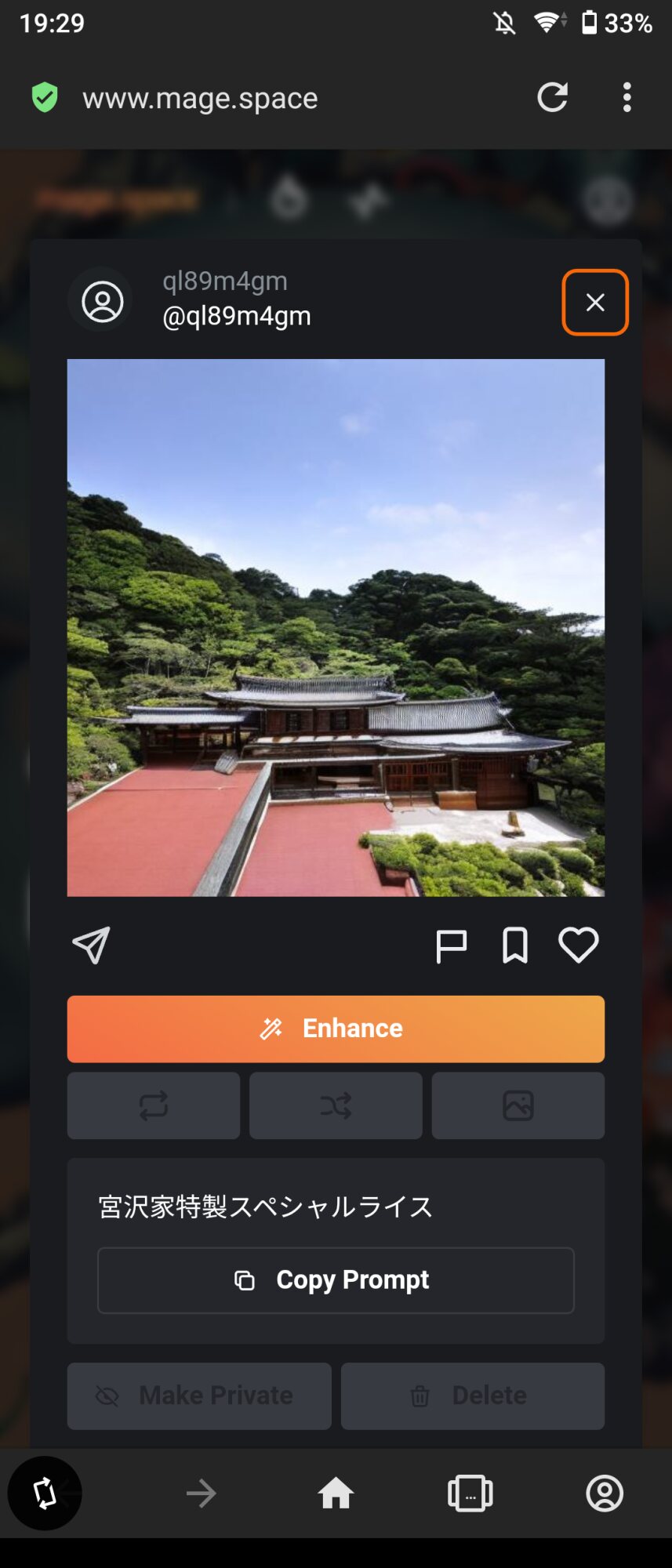The height and width of the screenshot is (1568, 672).
Task: Reload the page in the browser
Action: tap(552, 98)
